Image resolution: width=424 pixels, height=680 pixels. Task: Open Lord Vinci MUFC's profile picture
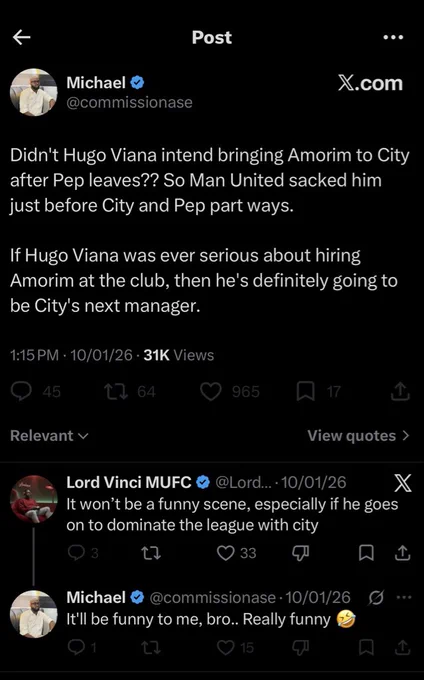[33, 499]
